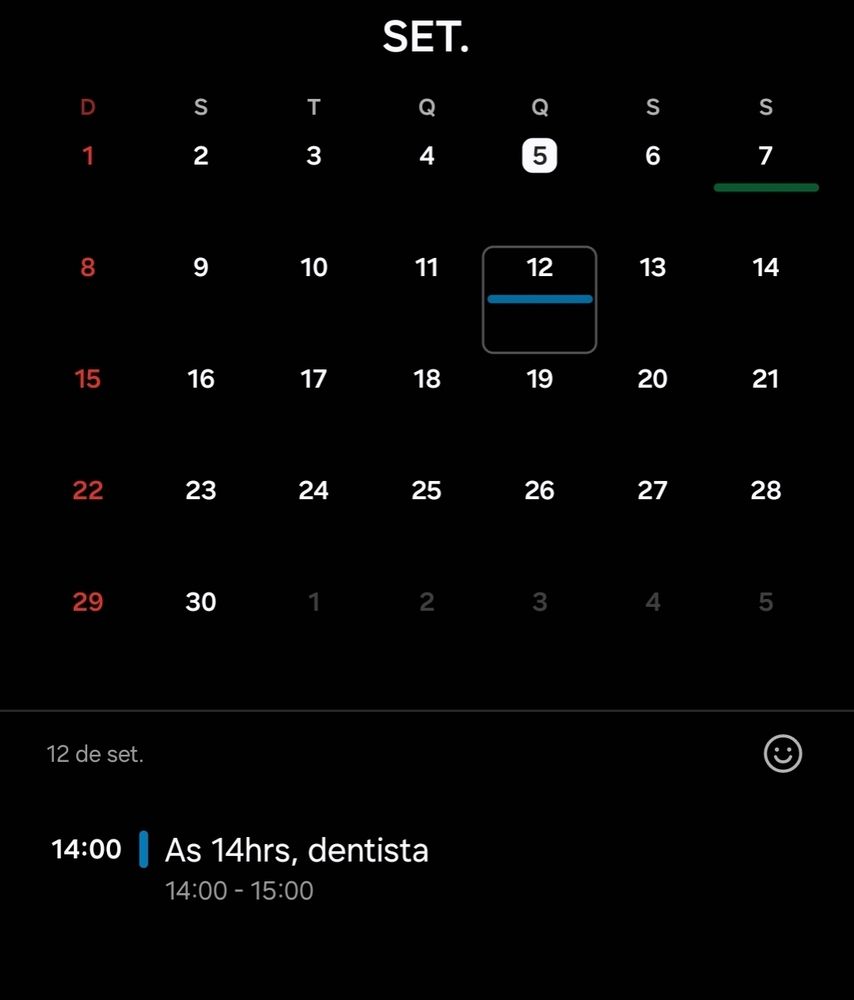The height and width of the screenshot is (1000, 854).
Task: Choose September 25 date
Action: (x=427, y=491)
